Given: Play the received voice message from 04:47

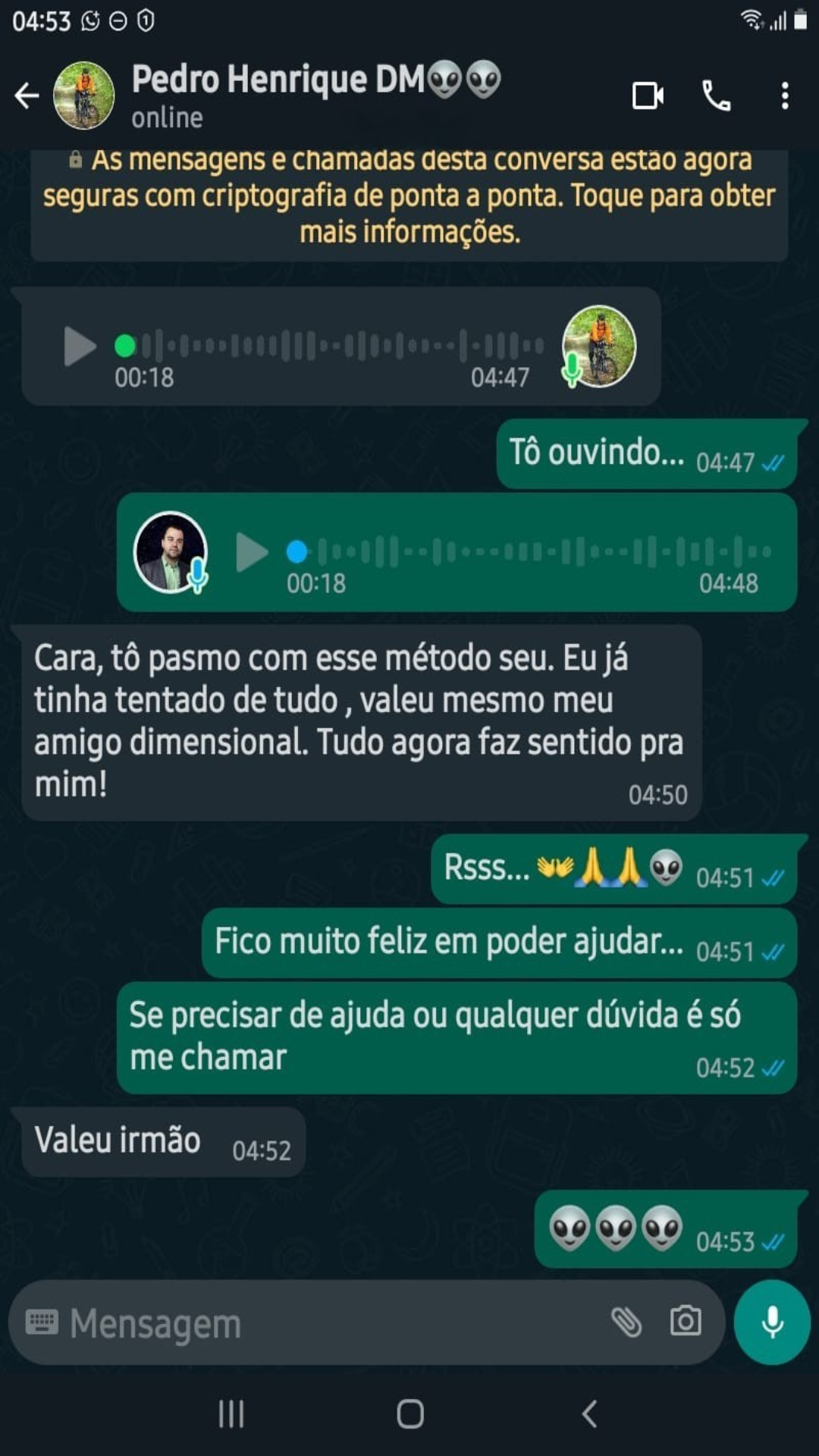Looking at the screenshot, I should [x=76, y=347].
